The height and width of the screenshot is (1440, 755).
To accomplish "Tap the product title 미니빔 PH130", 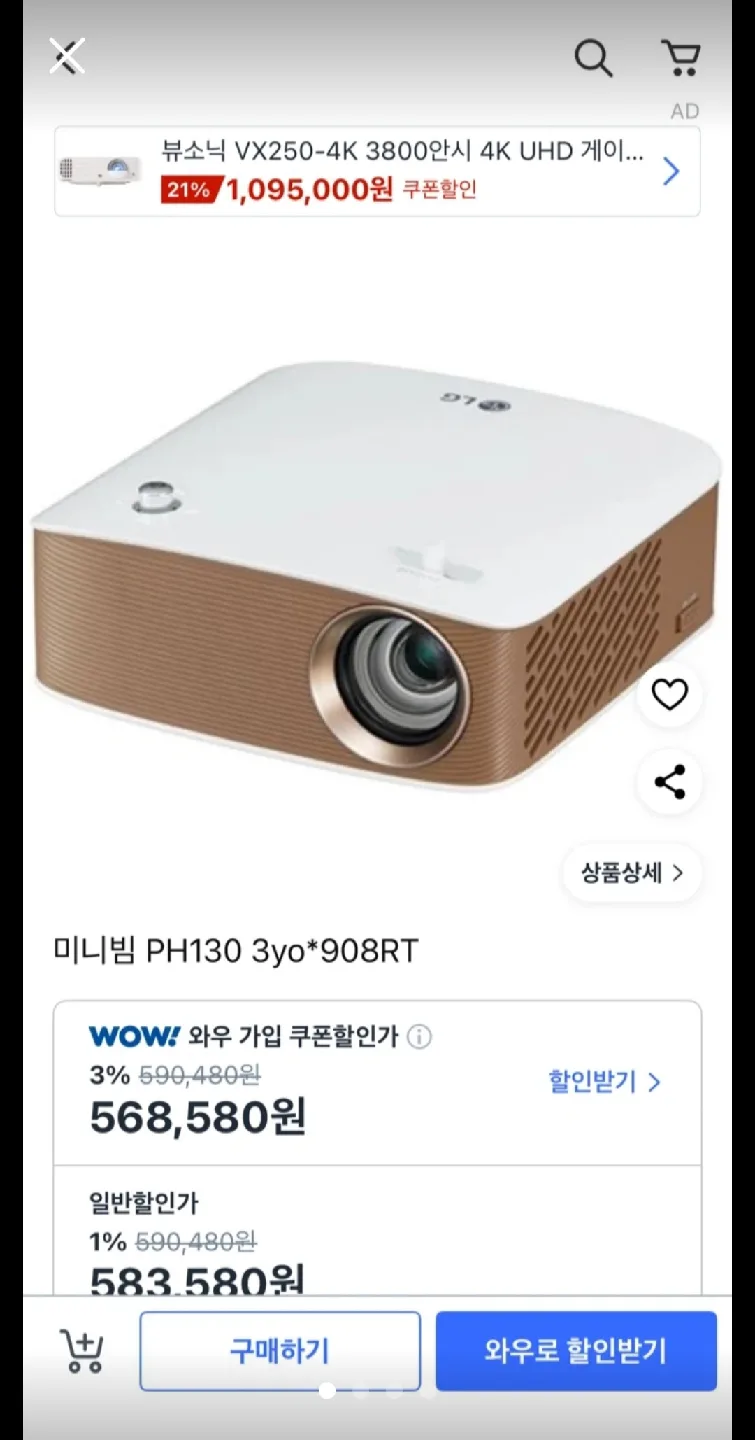I will (235, 950).
